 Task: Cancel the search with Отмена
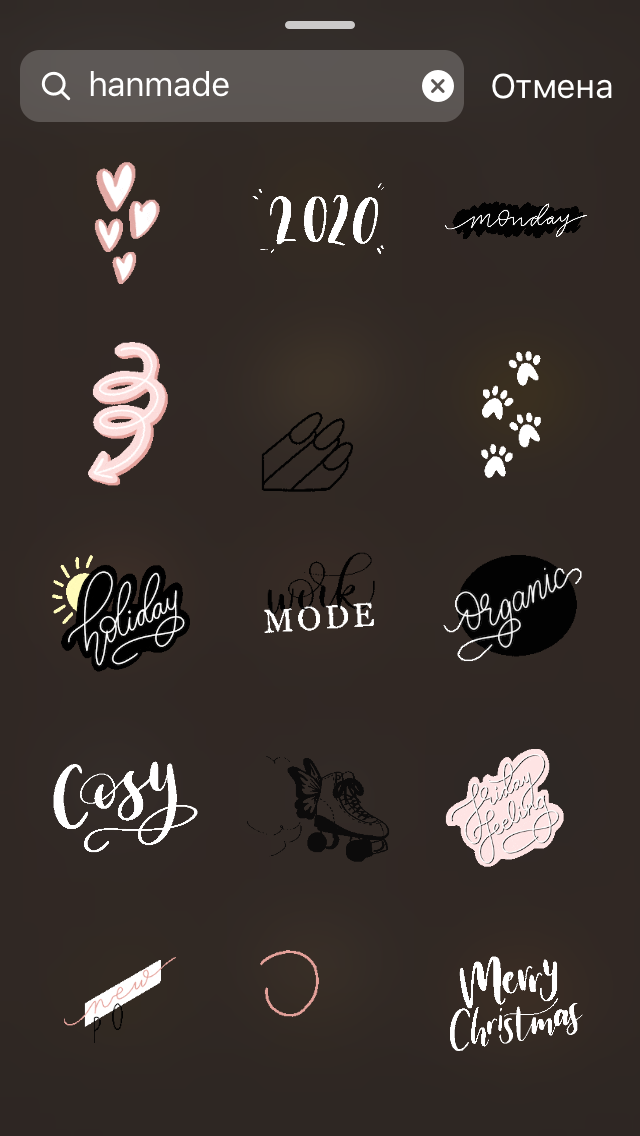click(x=551, y=87)
